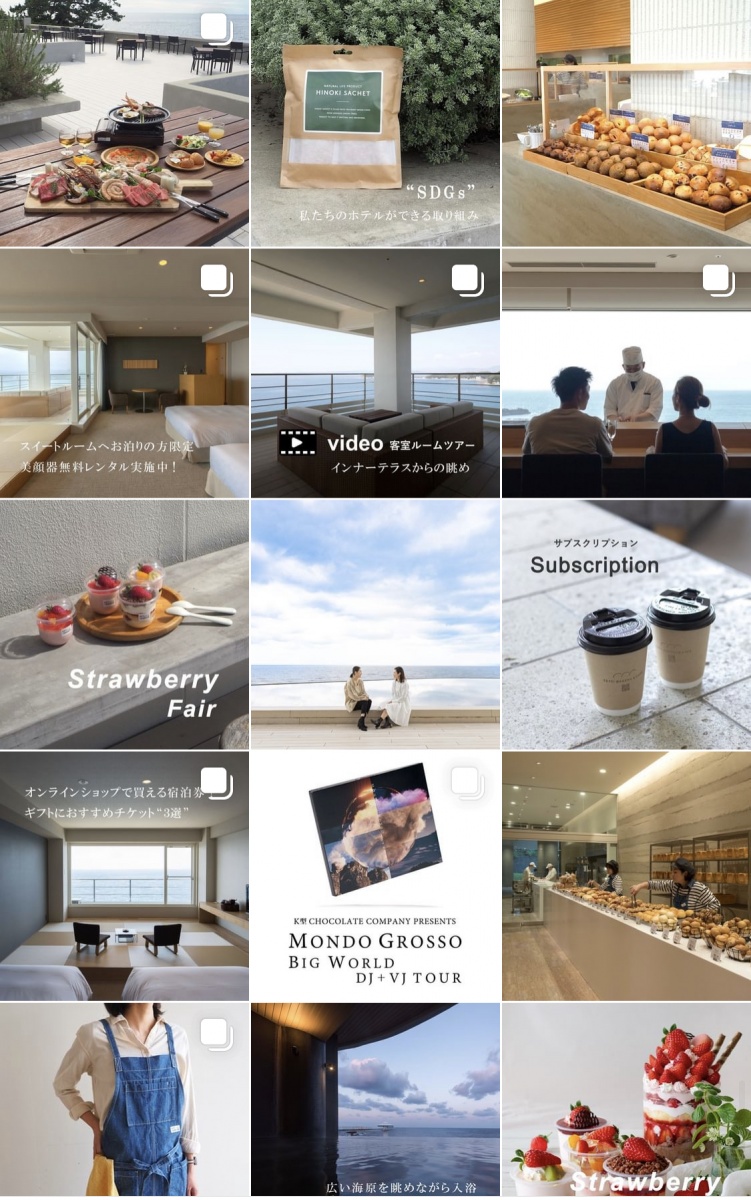The width and height of the screenshot is (751, 1200).
Task: Open the strawberry parfait post
Action: (x=626, y=1100)
